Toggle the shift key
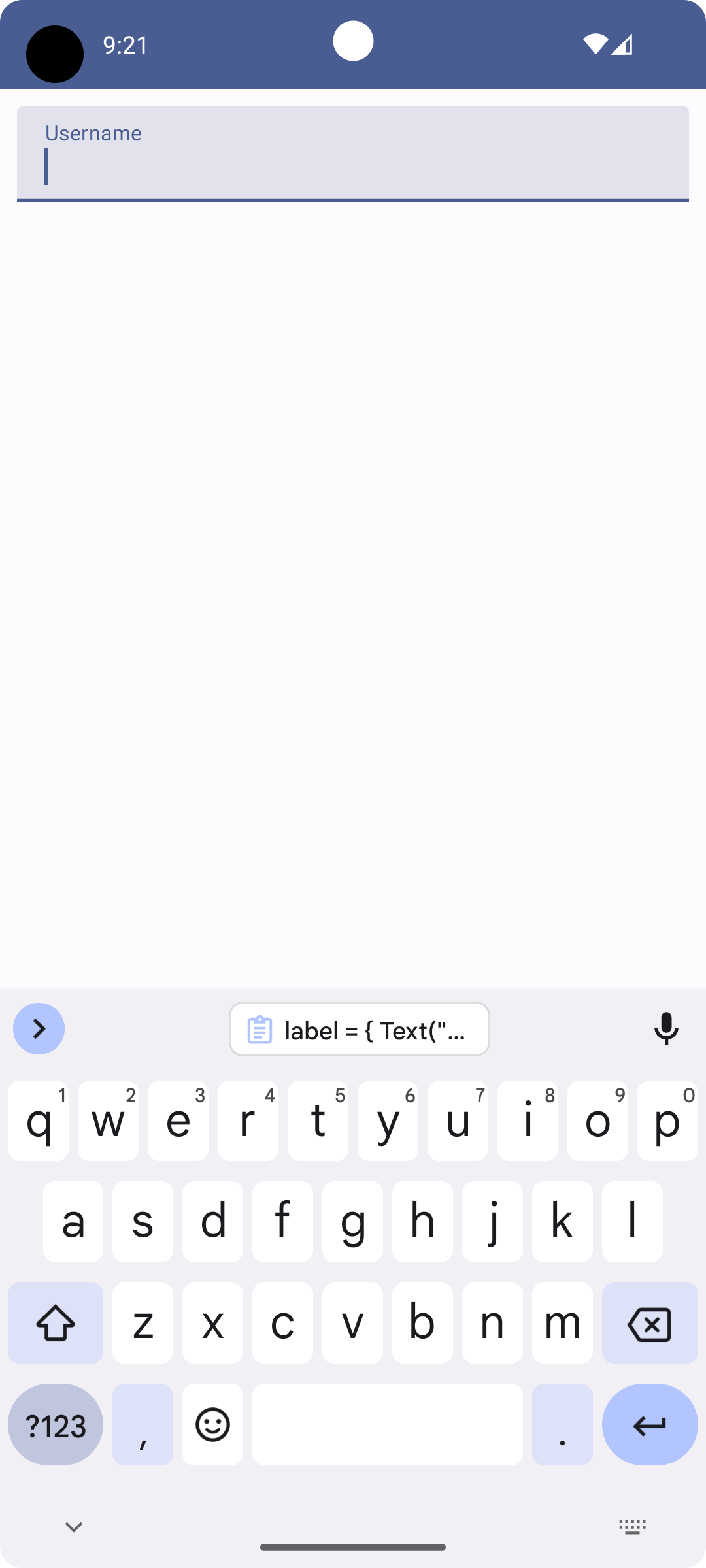 pos(56,1324)
